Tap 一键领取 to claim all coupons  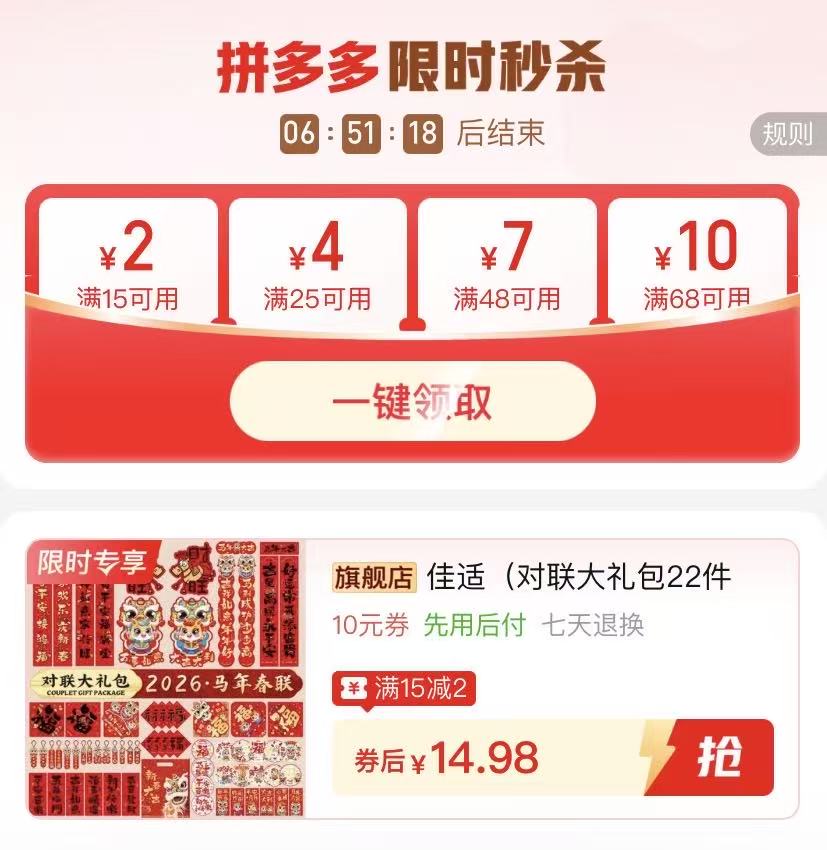[412, 401]
